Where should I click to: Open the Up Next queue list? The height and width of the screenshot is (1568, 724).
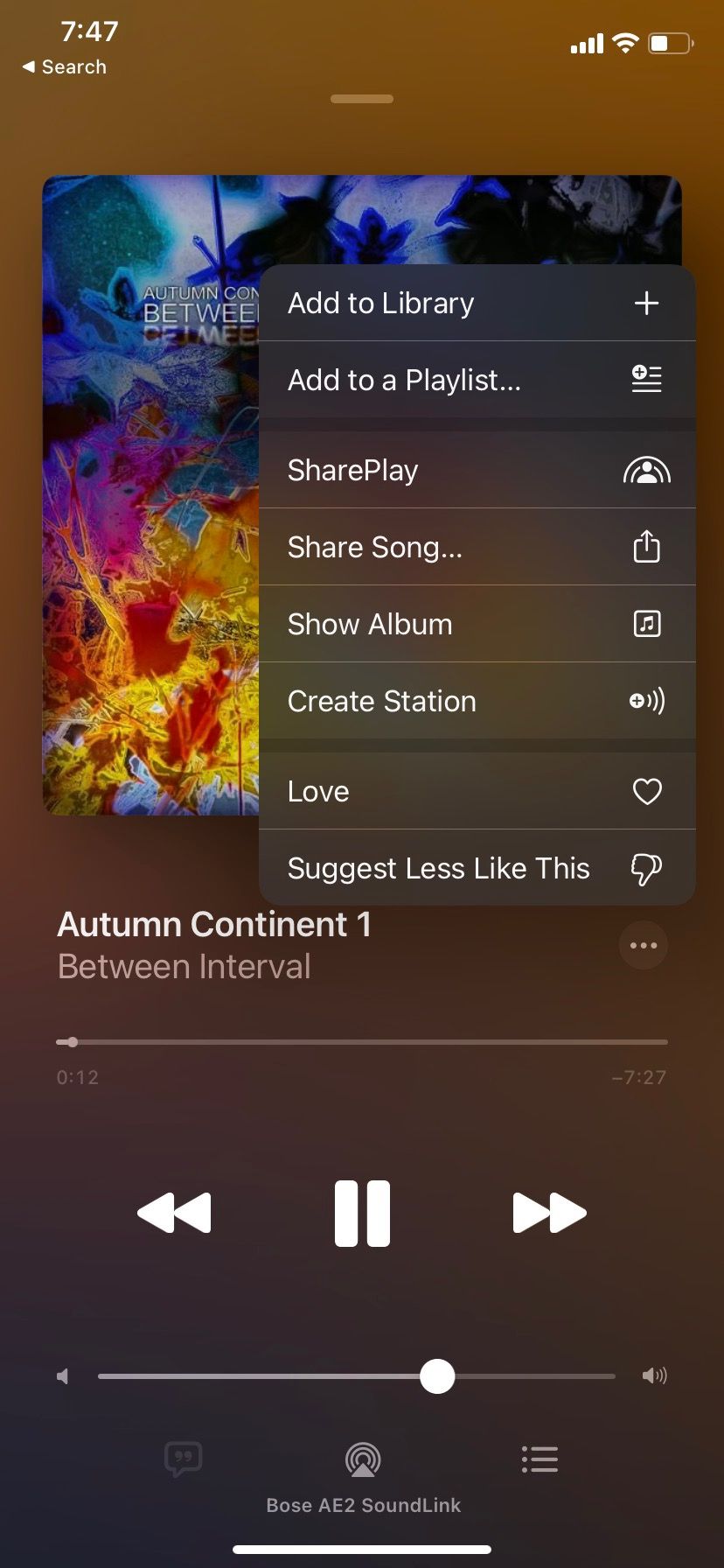pos(540,1459)
